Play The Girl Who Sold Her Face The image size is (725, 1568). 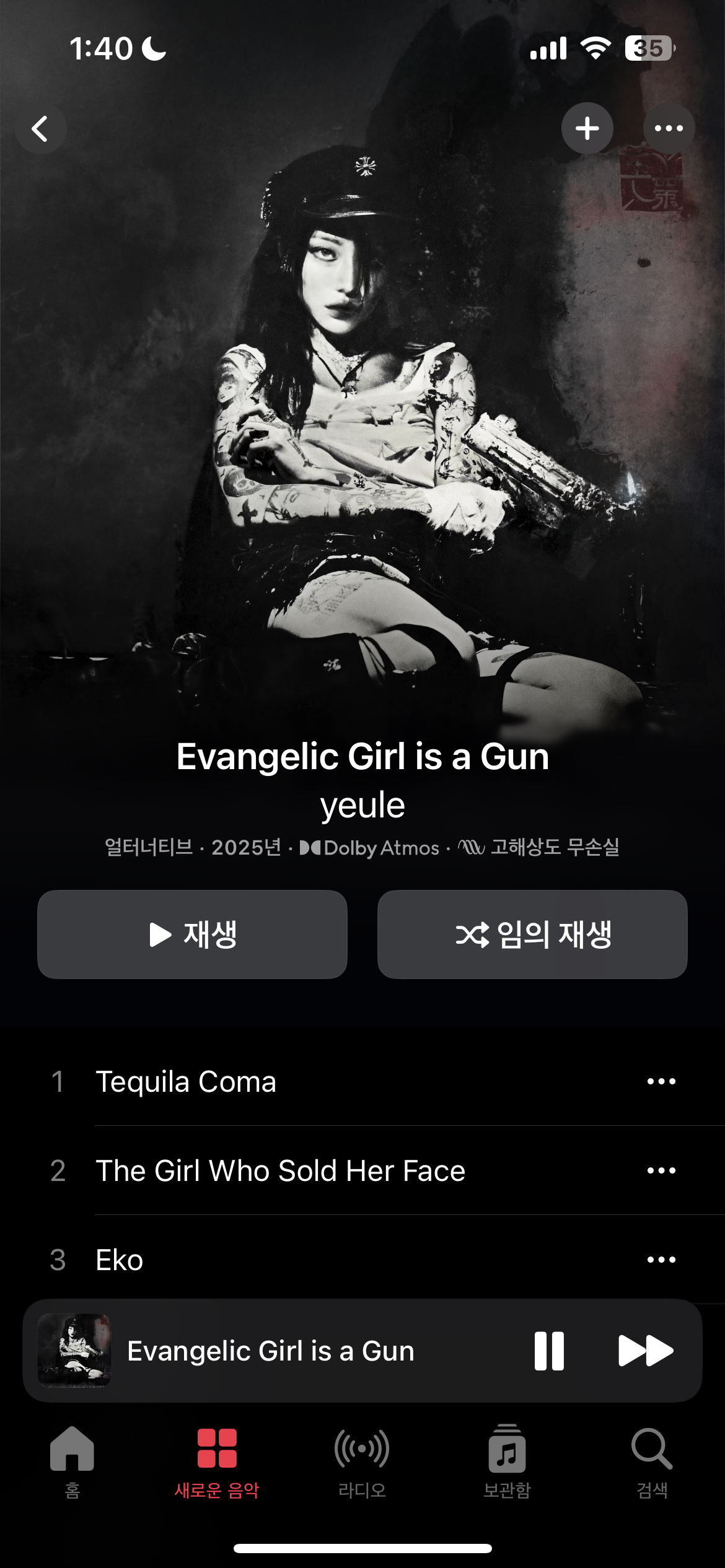pos(280,1171)
